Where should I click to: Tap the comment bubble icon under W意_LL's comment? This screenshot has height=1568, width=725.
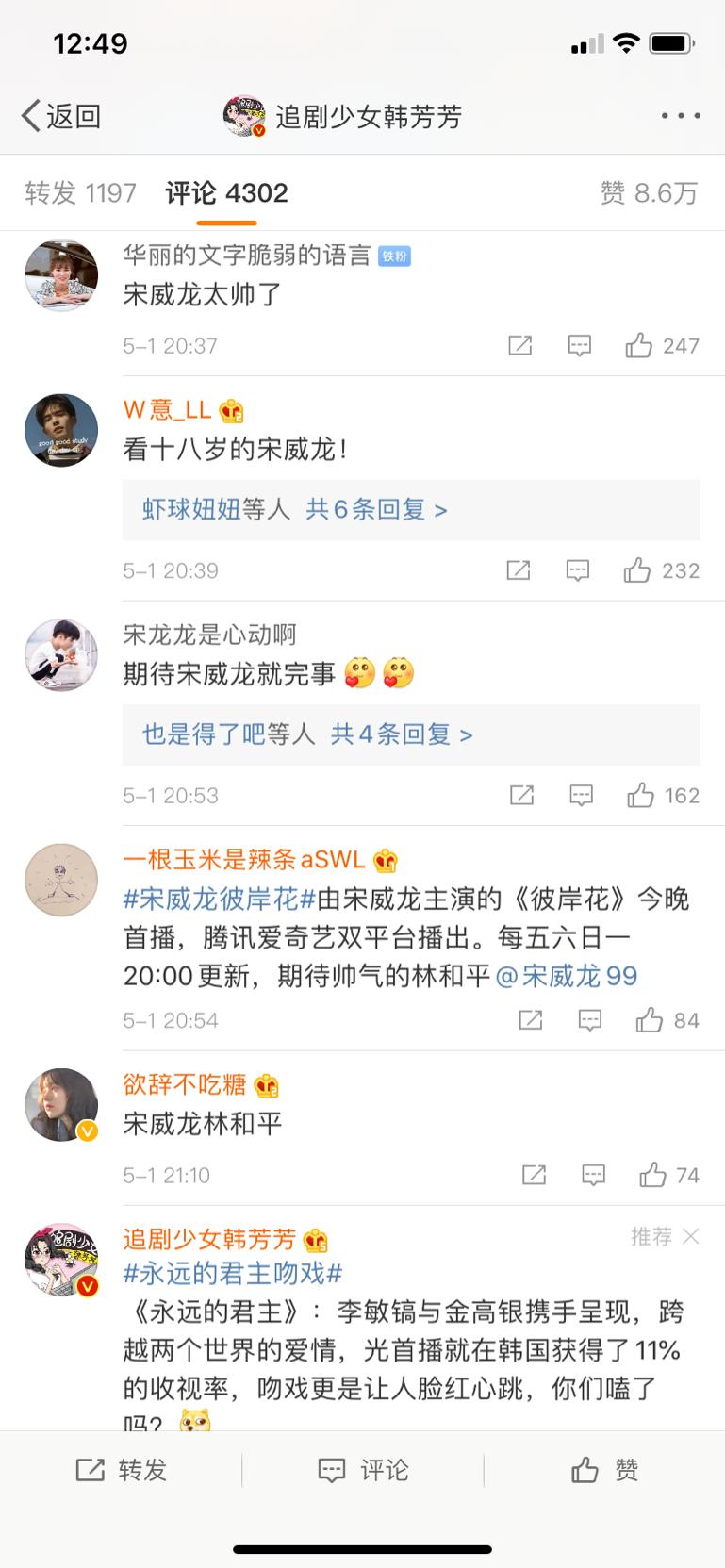[x=578, y=570]
